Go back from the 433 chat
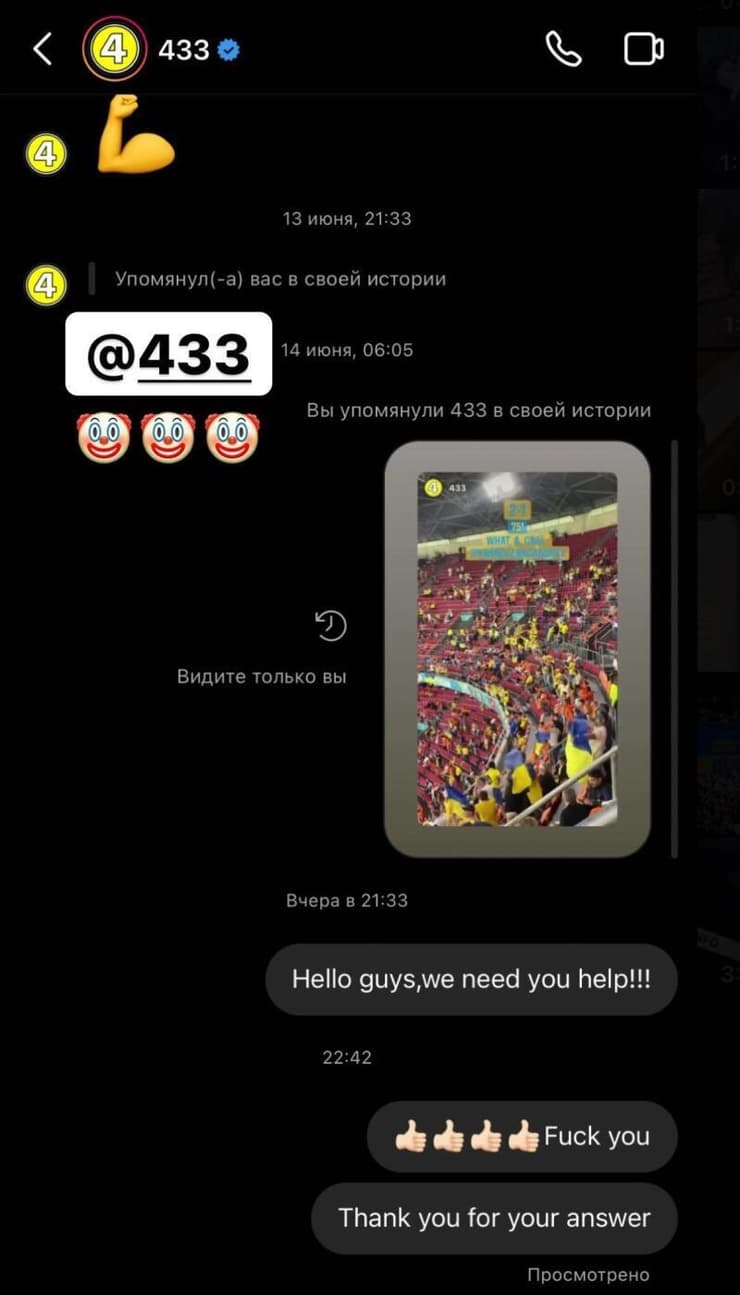Image resolution: width=740 pixels, height=1295 pixels. pos(42,49)
